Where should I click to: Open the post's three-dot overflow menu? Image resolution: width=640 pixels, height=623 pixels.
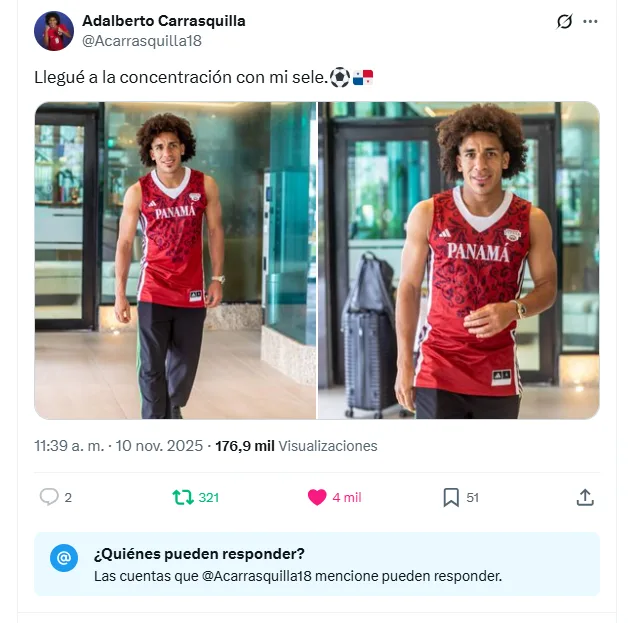(x=591, y=21)
